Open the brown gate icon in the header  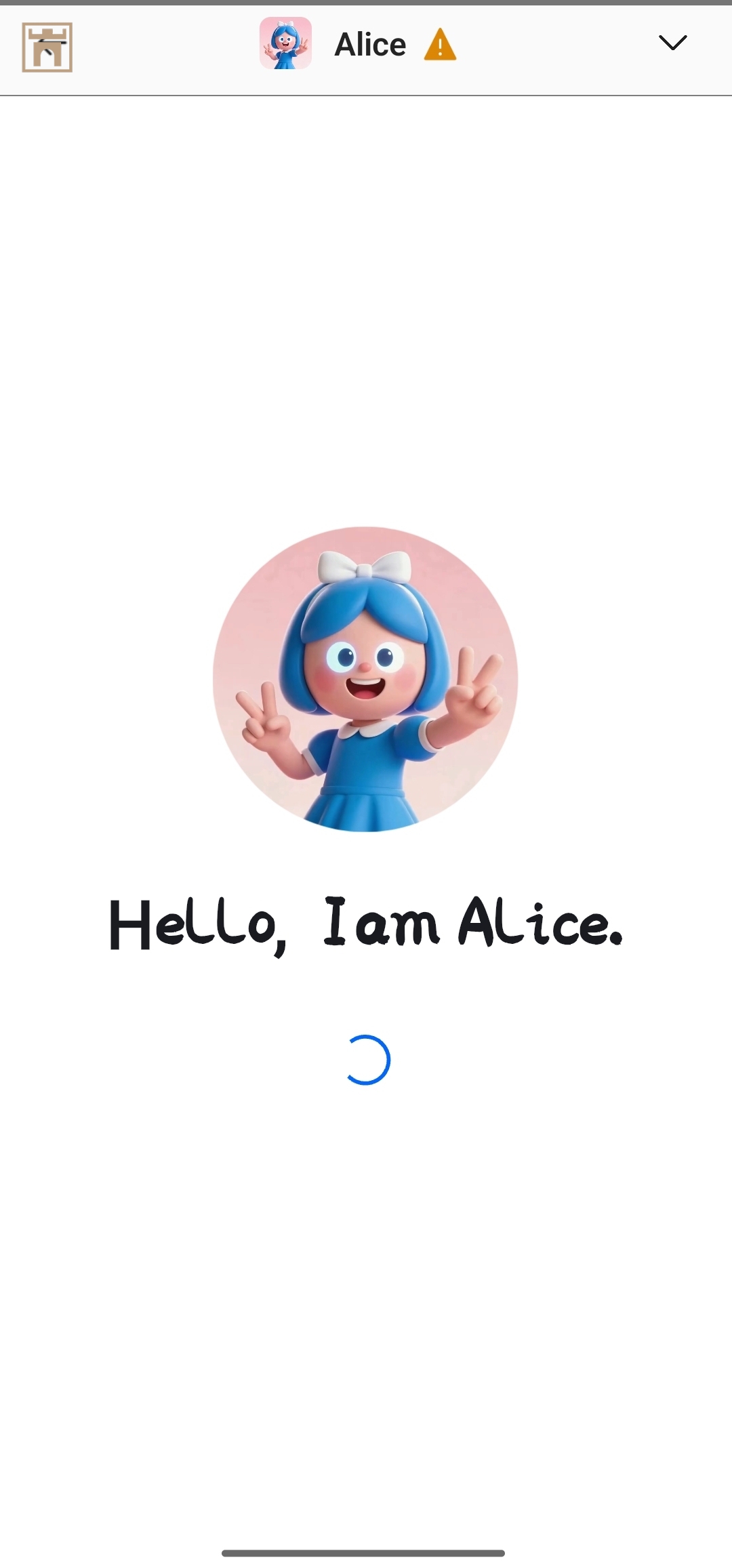click(x=47, y=47)
